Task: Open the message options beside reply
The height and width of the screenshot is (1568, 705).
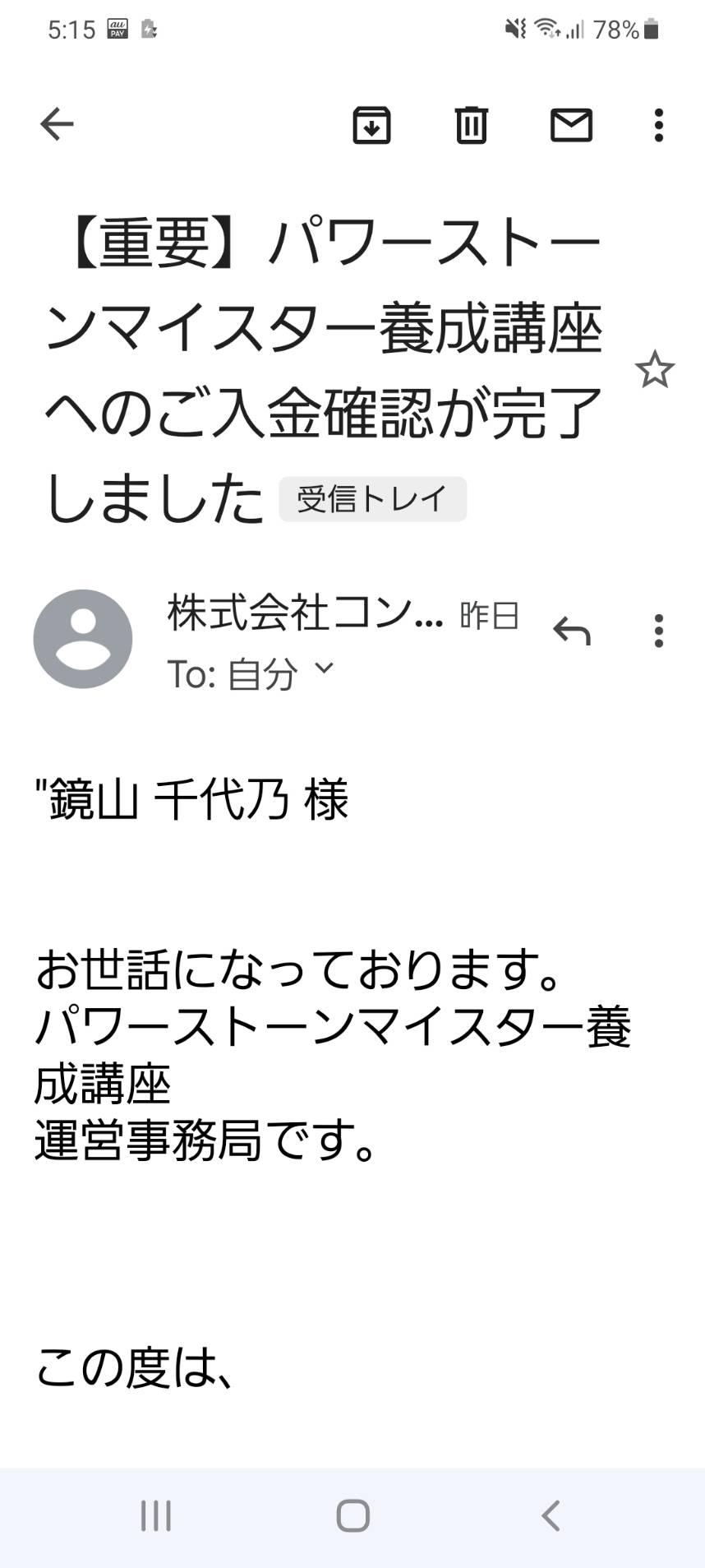Action: pos(658,631)
